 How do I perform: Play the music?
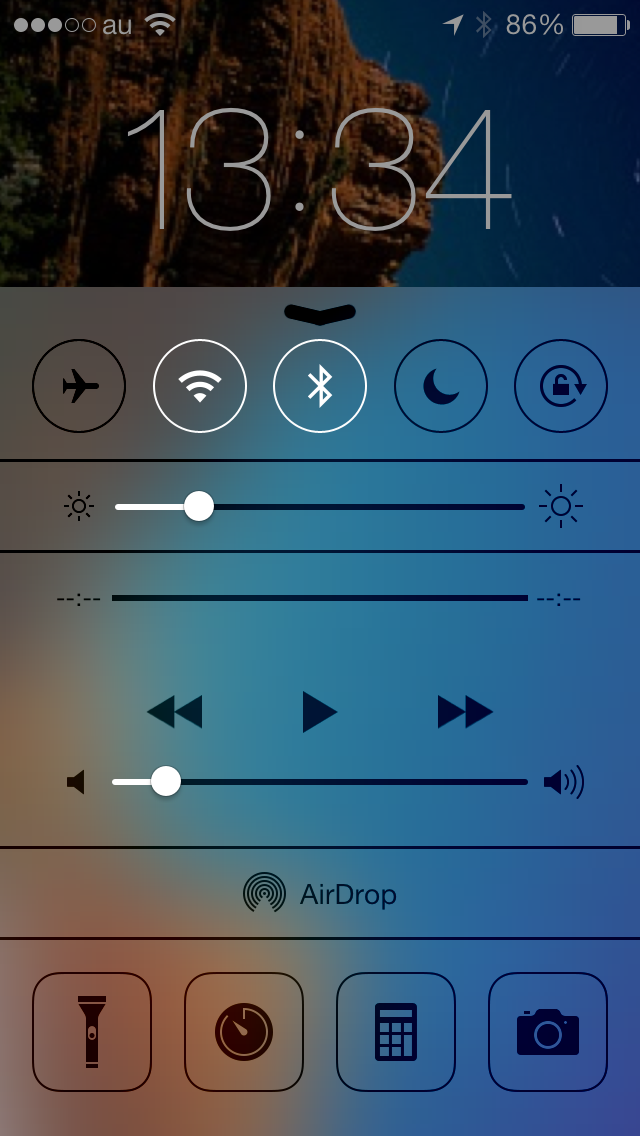tap(320, 712)
